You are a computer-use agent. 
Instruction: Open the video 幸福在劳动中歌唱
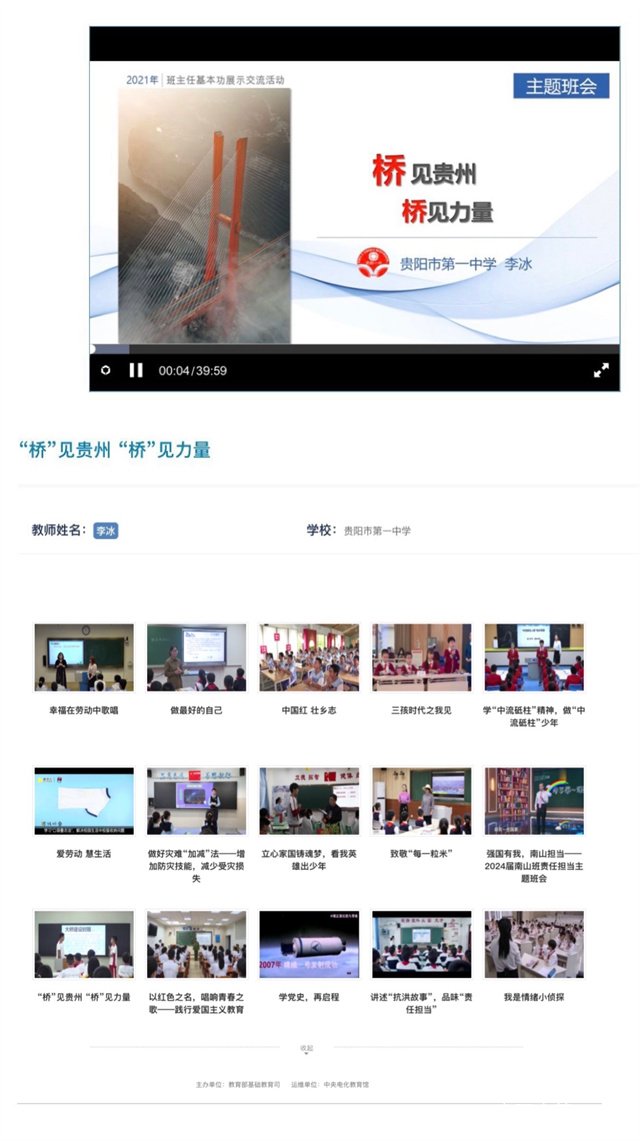[x=84, y=657]
